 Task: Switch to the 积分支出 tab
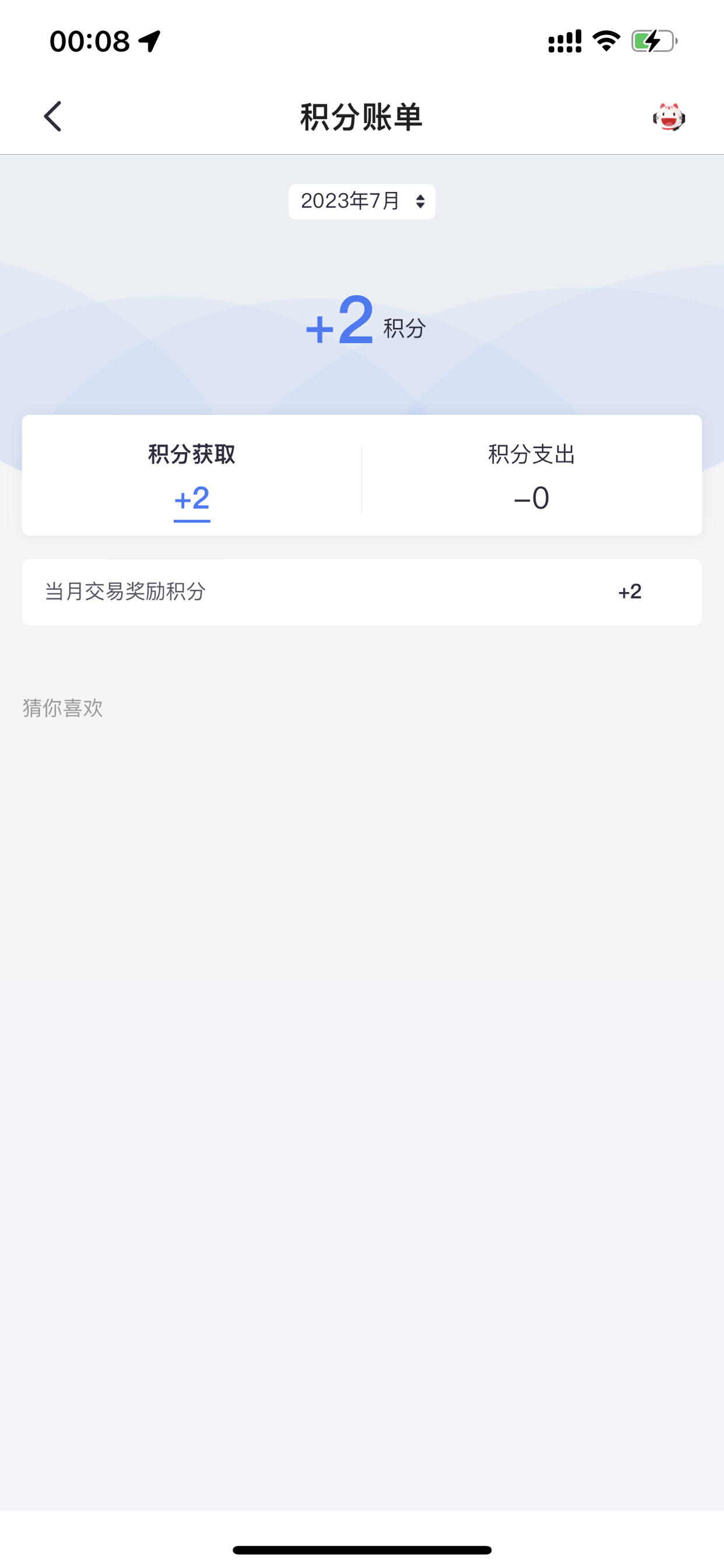click(532, 475)
